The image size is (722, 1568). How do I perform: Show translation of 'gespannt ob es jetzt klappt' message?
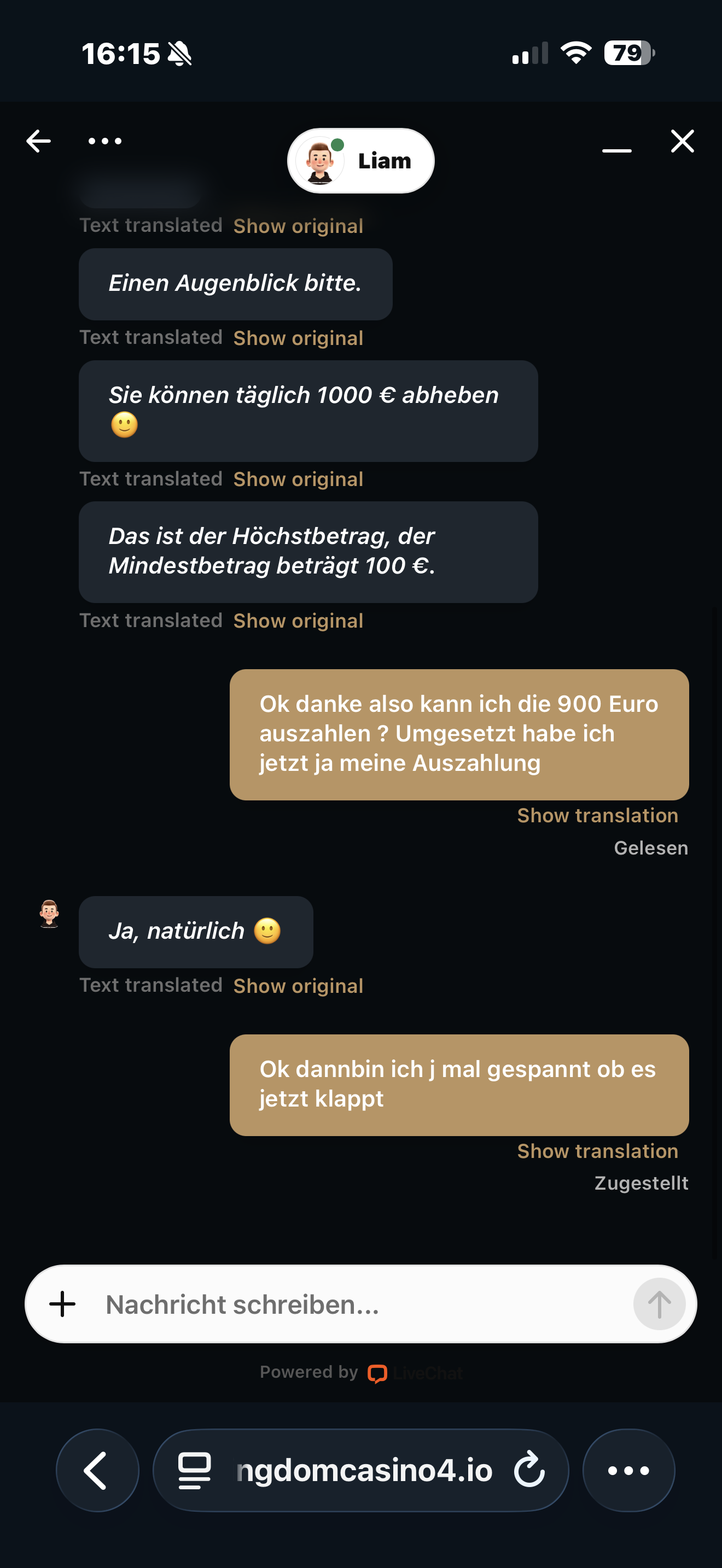(597, 1150)
